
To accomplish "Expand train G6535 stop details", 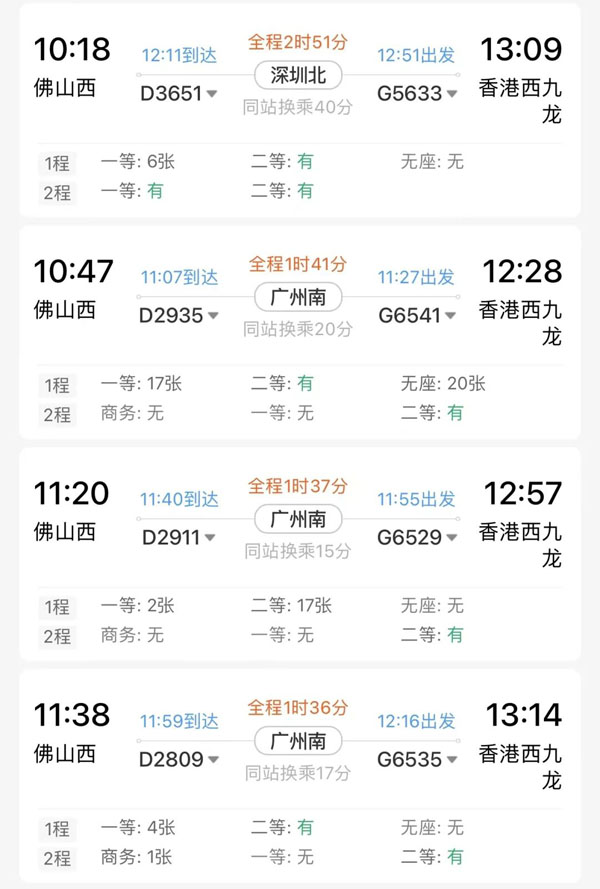I will [418, 761].
